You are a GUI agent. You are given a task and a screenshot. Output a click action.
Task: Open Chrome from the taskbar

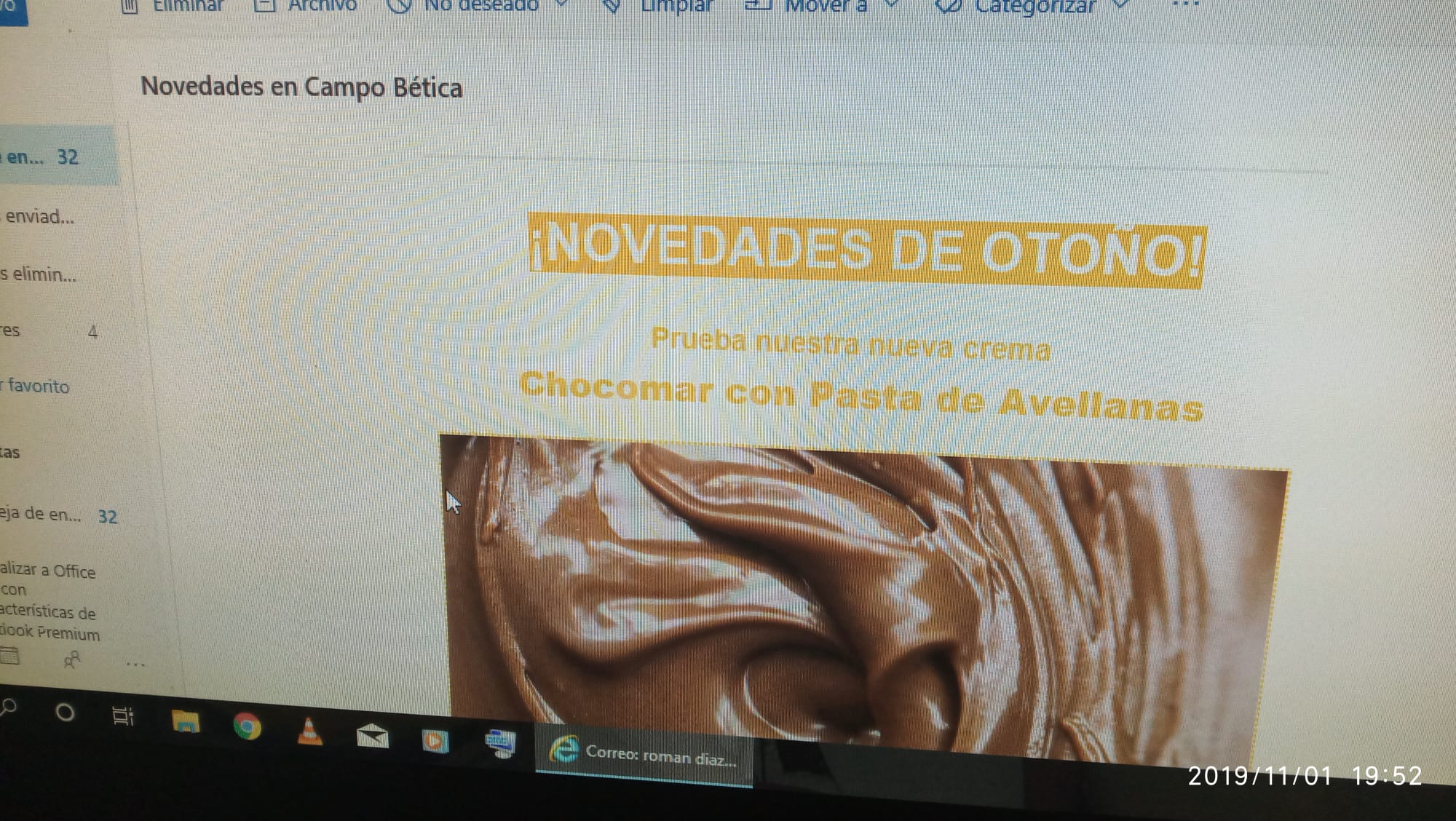tap(247, 727)
